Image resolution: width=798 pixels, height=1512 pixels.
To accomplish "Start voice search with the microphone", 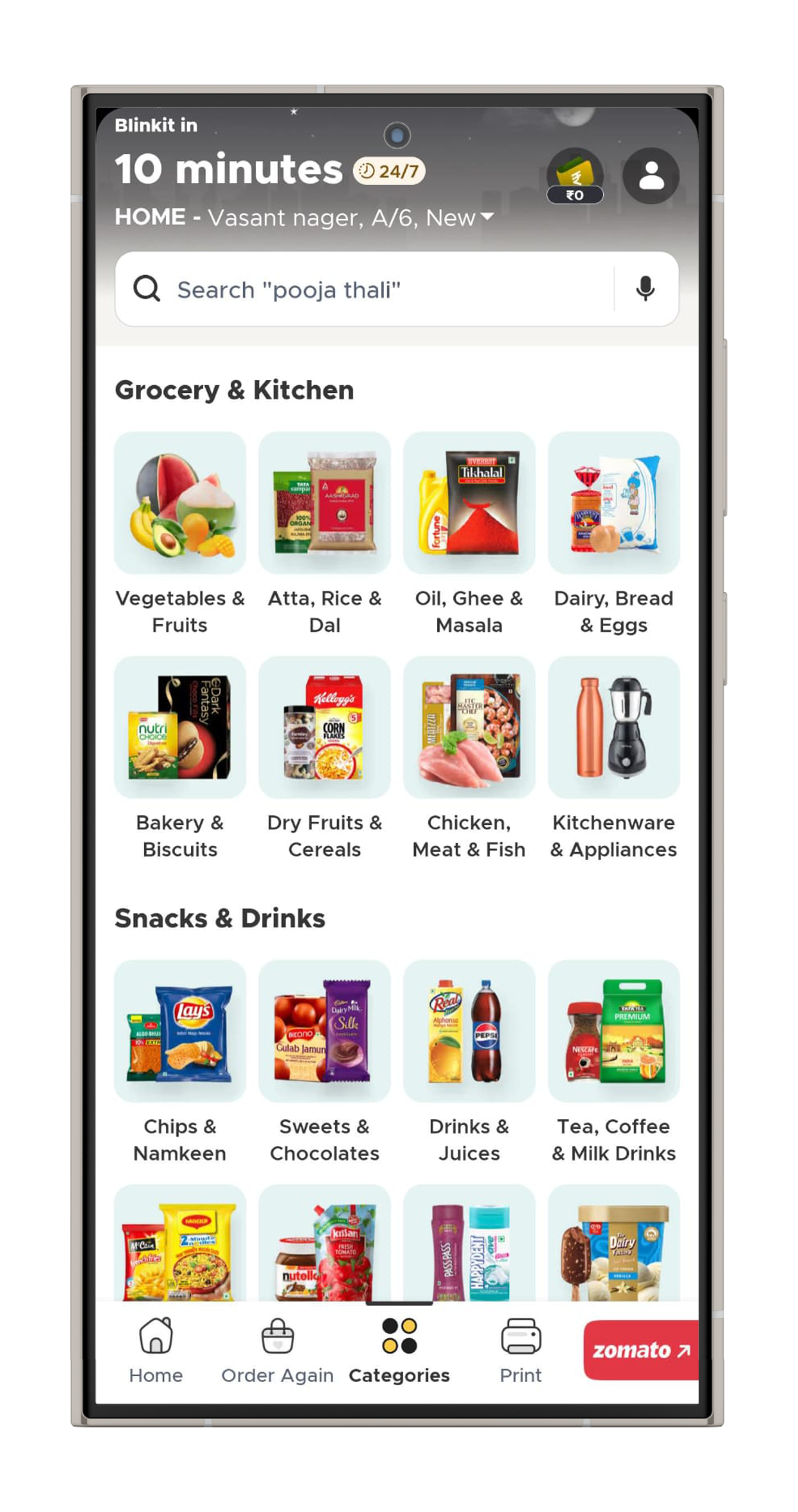I will tap(645, 289).
